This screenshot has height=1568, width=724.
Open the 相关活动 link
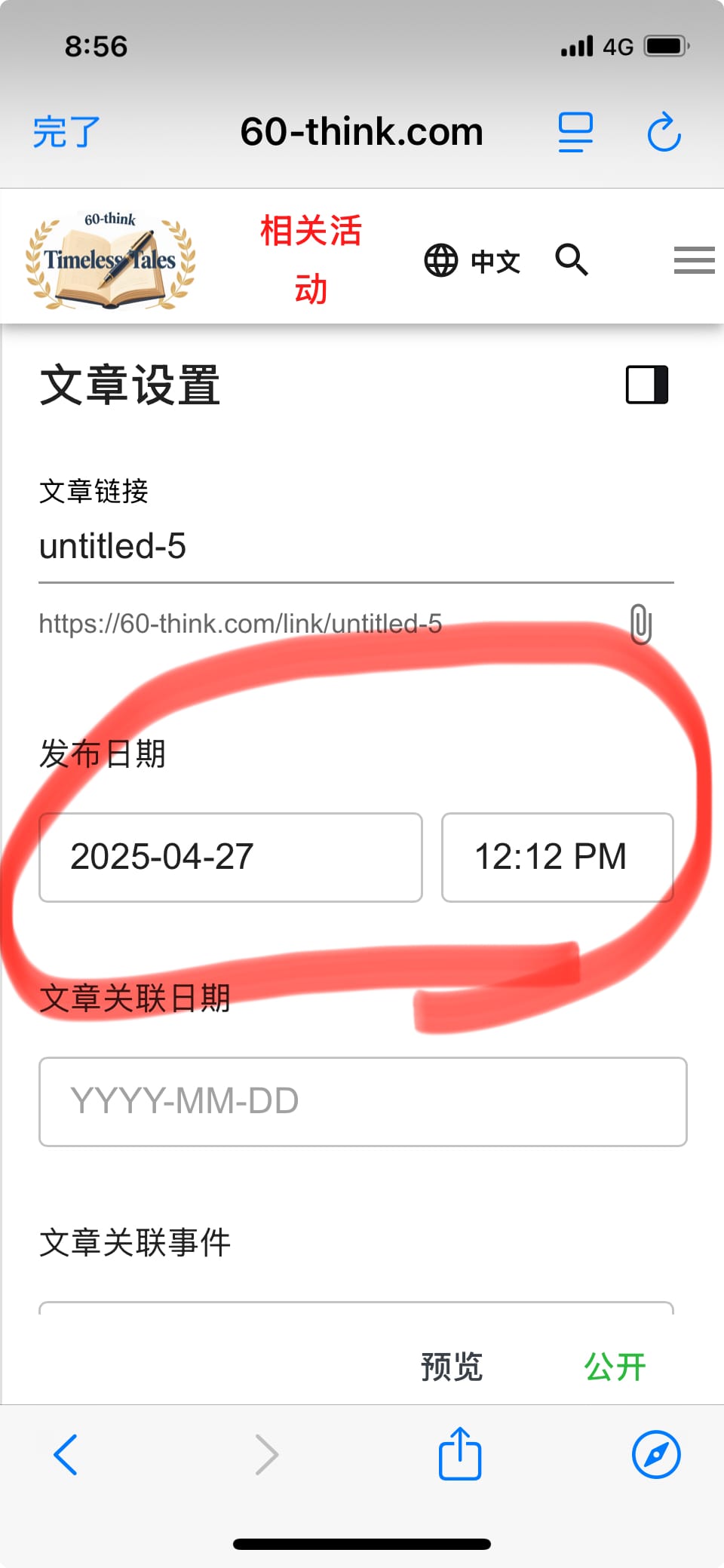point(311,259)
